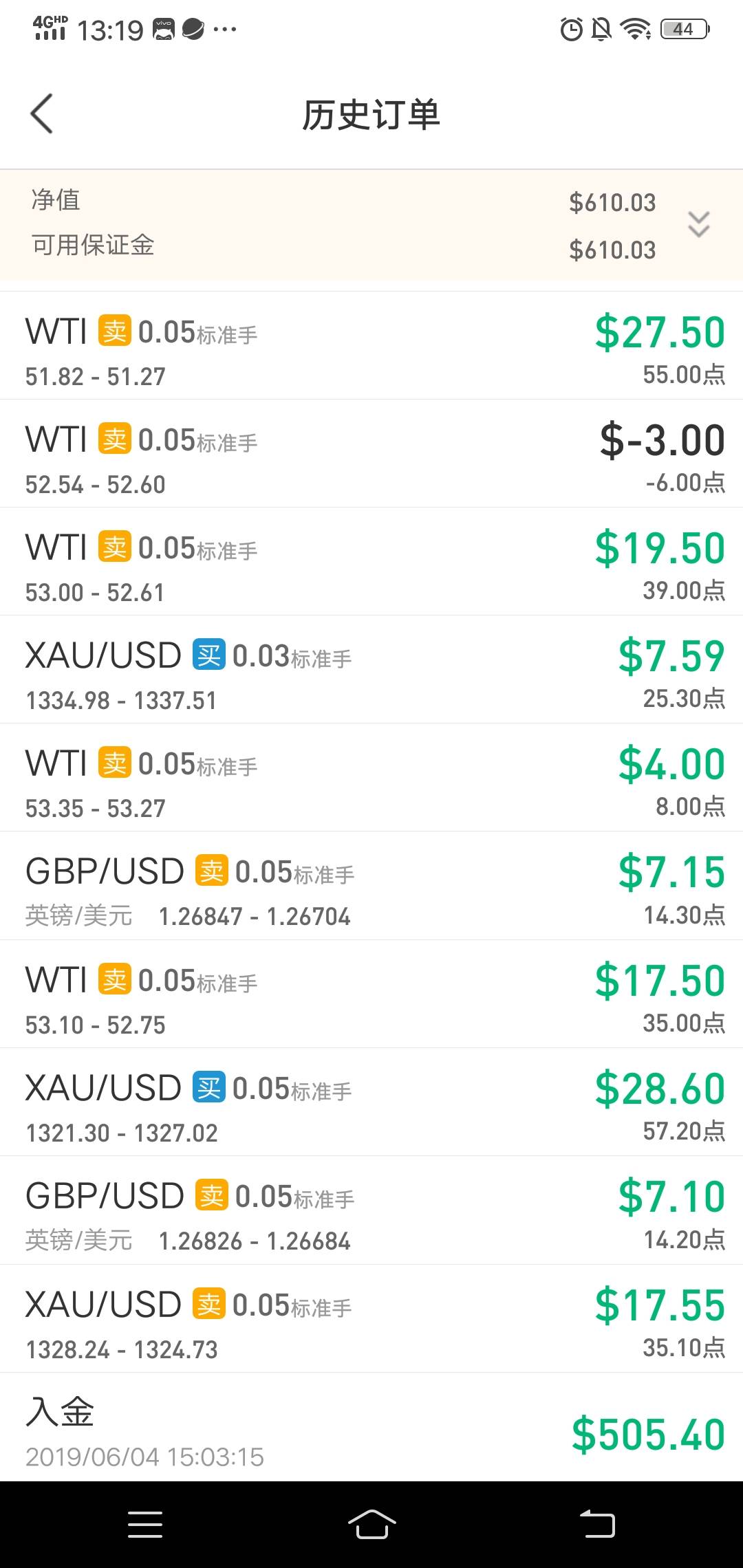Open the GBP/USD order showing $7.10 profit
Image resolution: width=743 pixels, height=1568 pixels.
point(371,1210)
